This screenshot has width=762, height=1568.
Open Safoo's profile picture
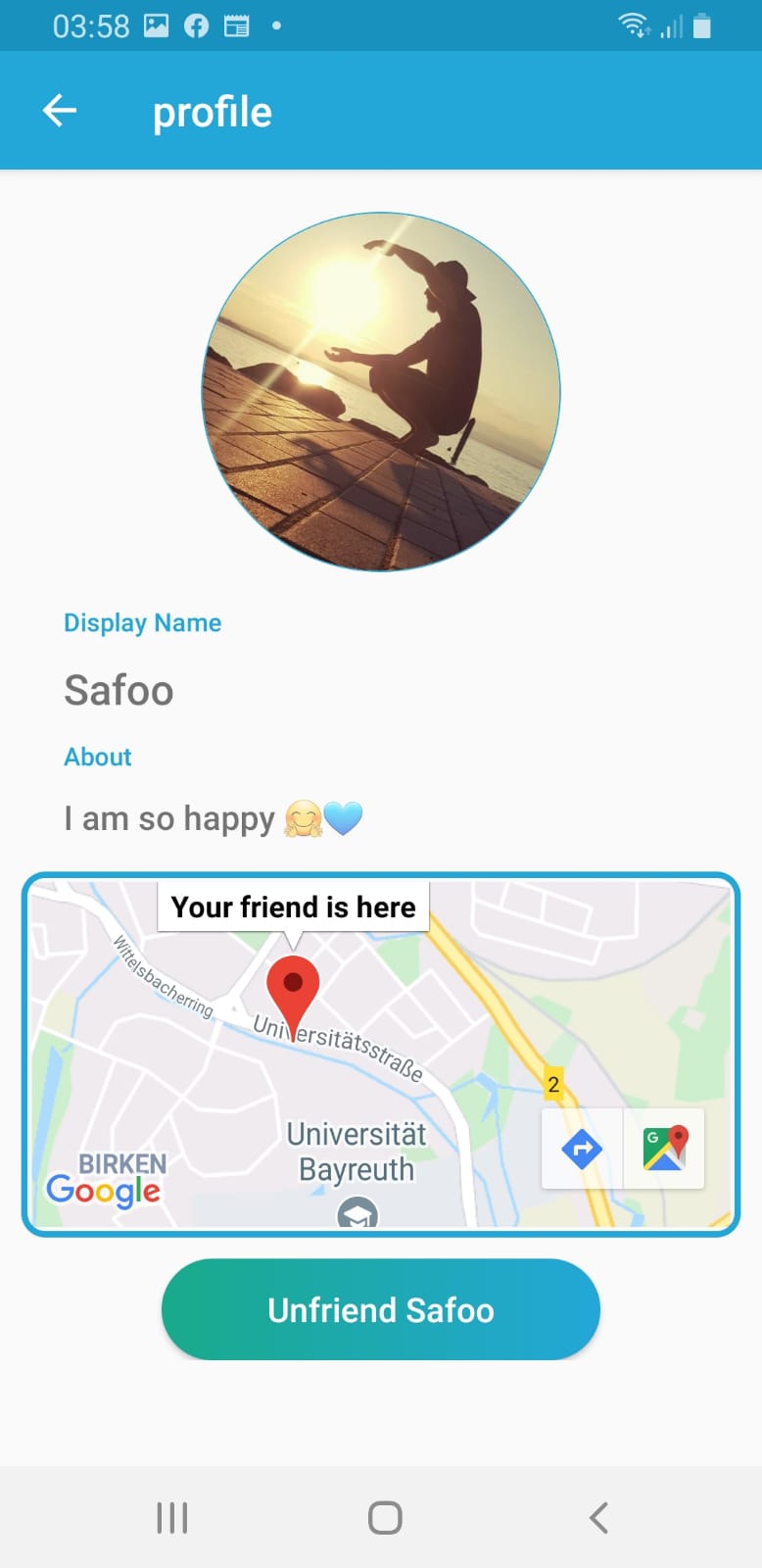(x=381, y=392)
